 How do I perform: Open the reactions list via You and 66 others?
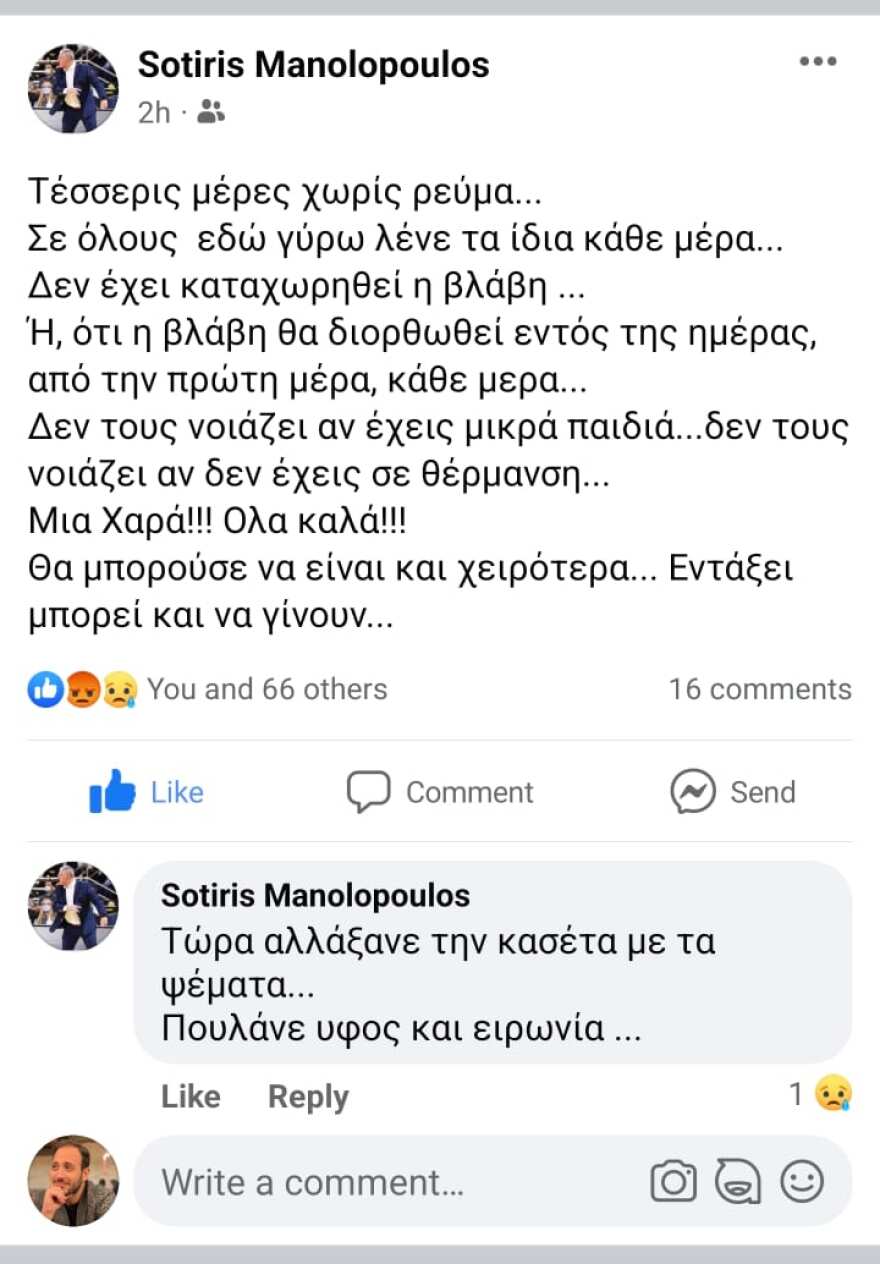pos(266,688)
